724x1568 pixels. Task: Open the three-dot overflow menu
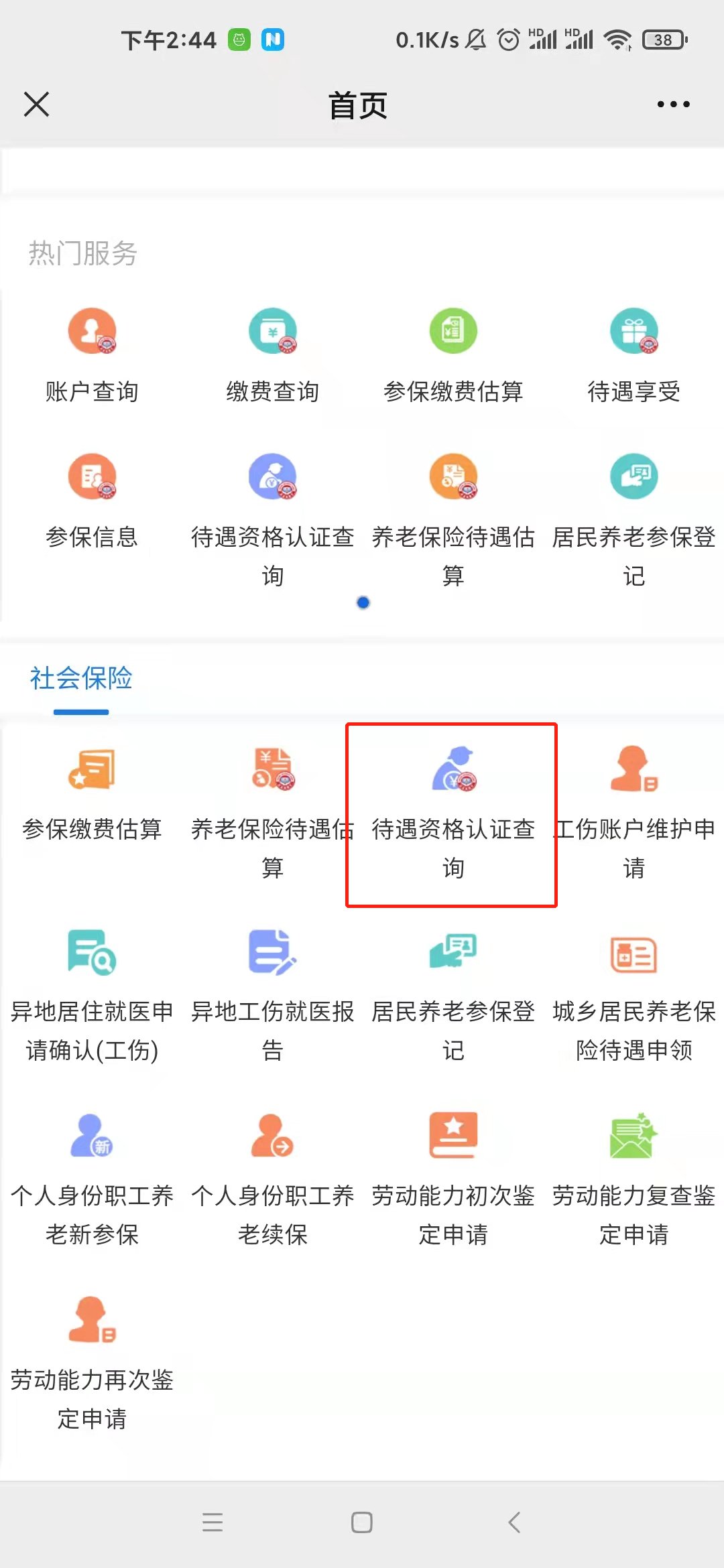click(673, 105)
